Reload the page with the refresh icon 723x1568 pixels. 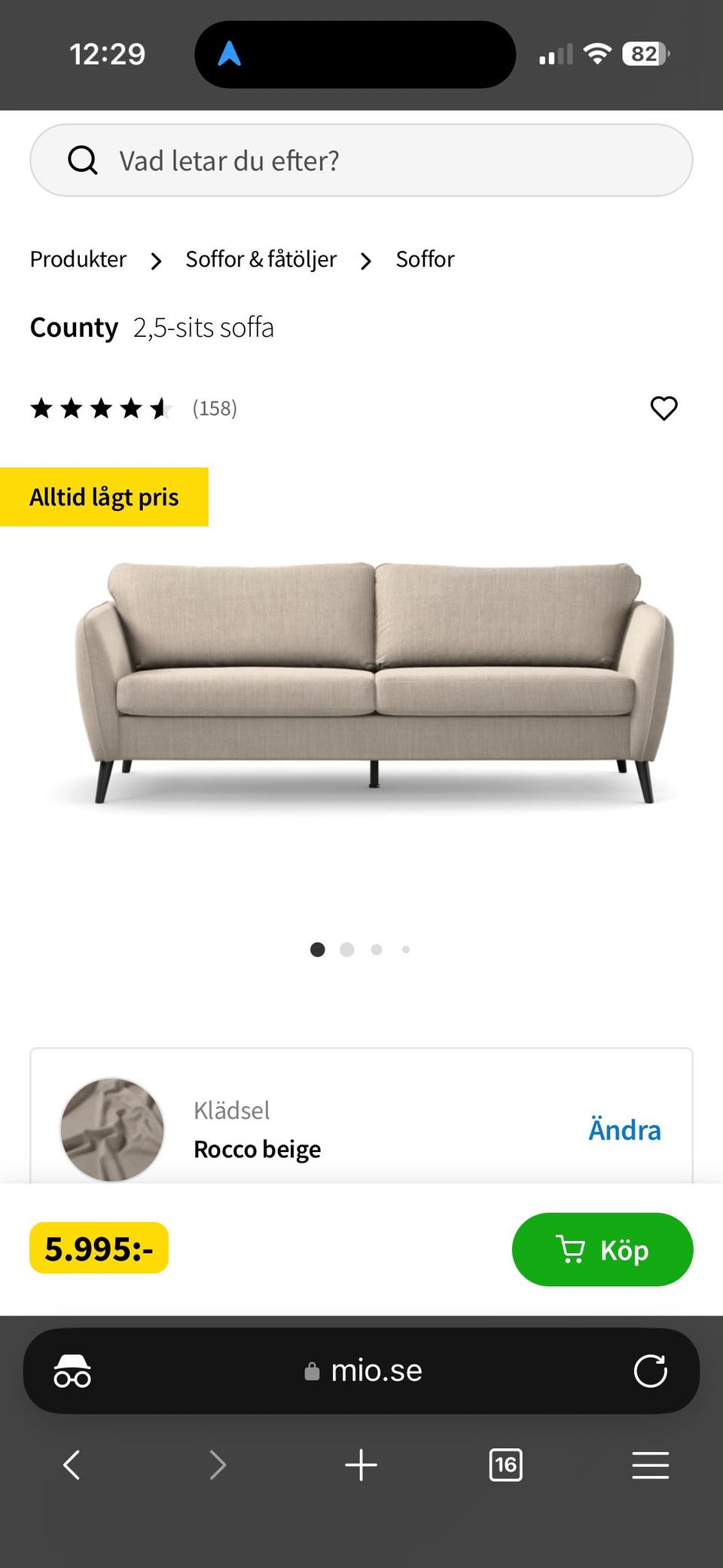(651, 1371)
